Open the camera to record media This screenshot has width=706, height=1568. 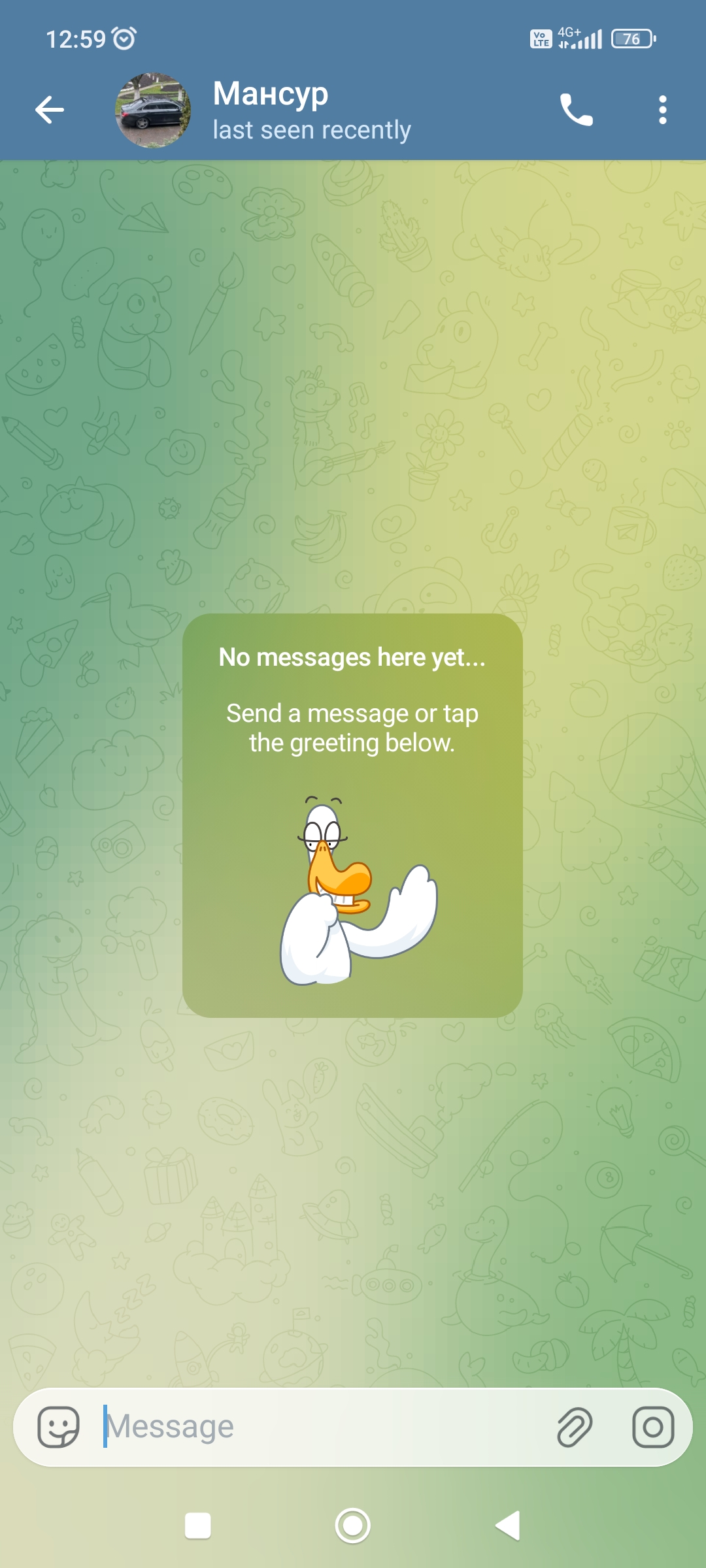click(x=653, y=1427)
